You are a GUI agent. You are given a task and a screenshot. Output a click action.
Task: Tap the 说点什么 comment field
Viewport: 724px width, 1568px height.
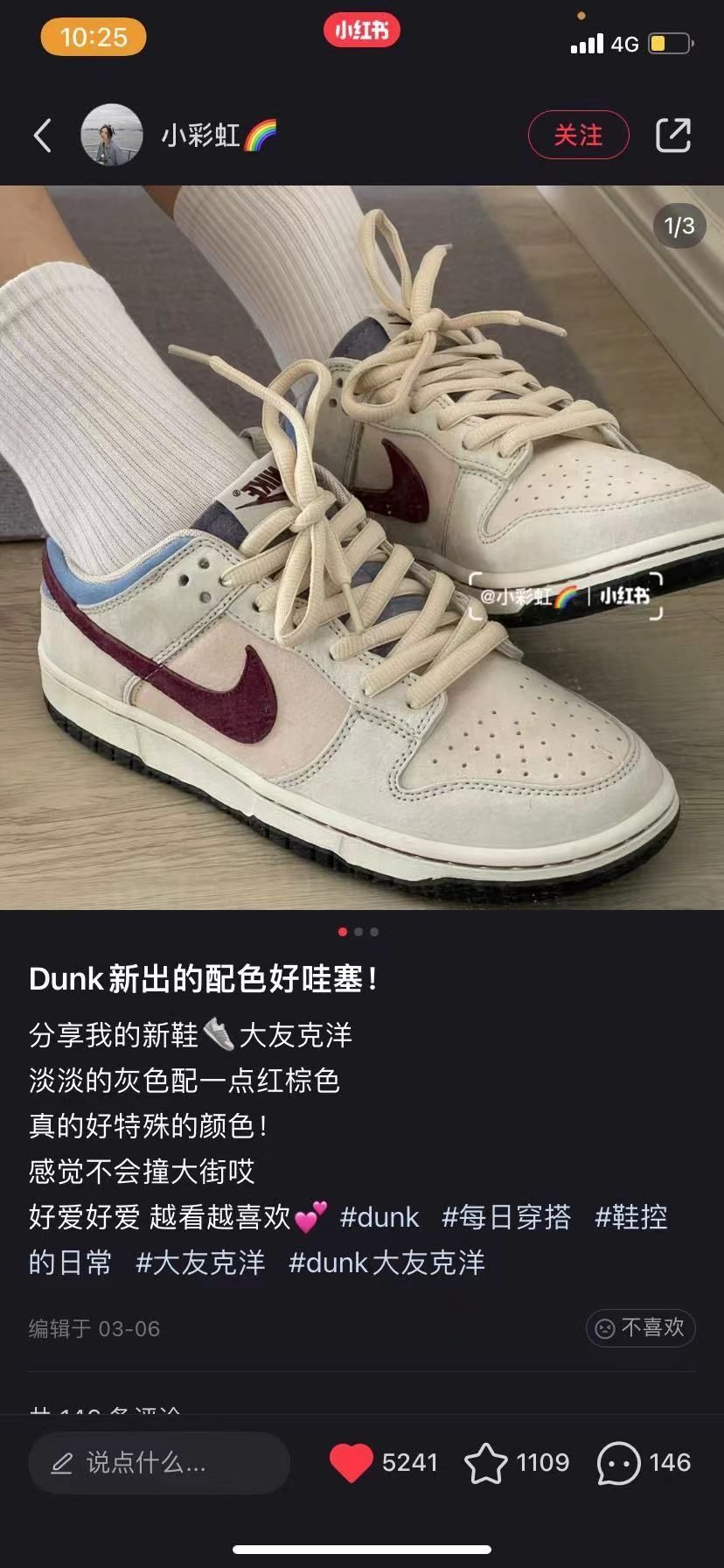pyautogui.click(x=159, y=1462)
